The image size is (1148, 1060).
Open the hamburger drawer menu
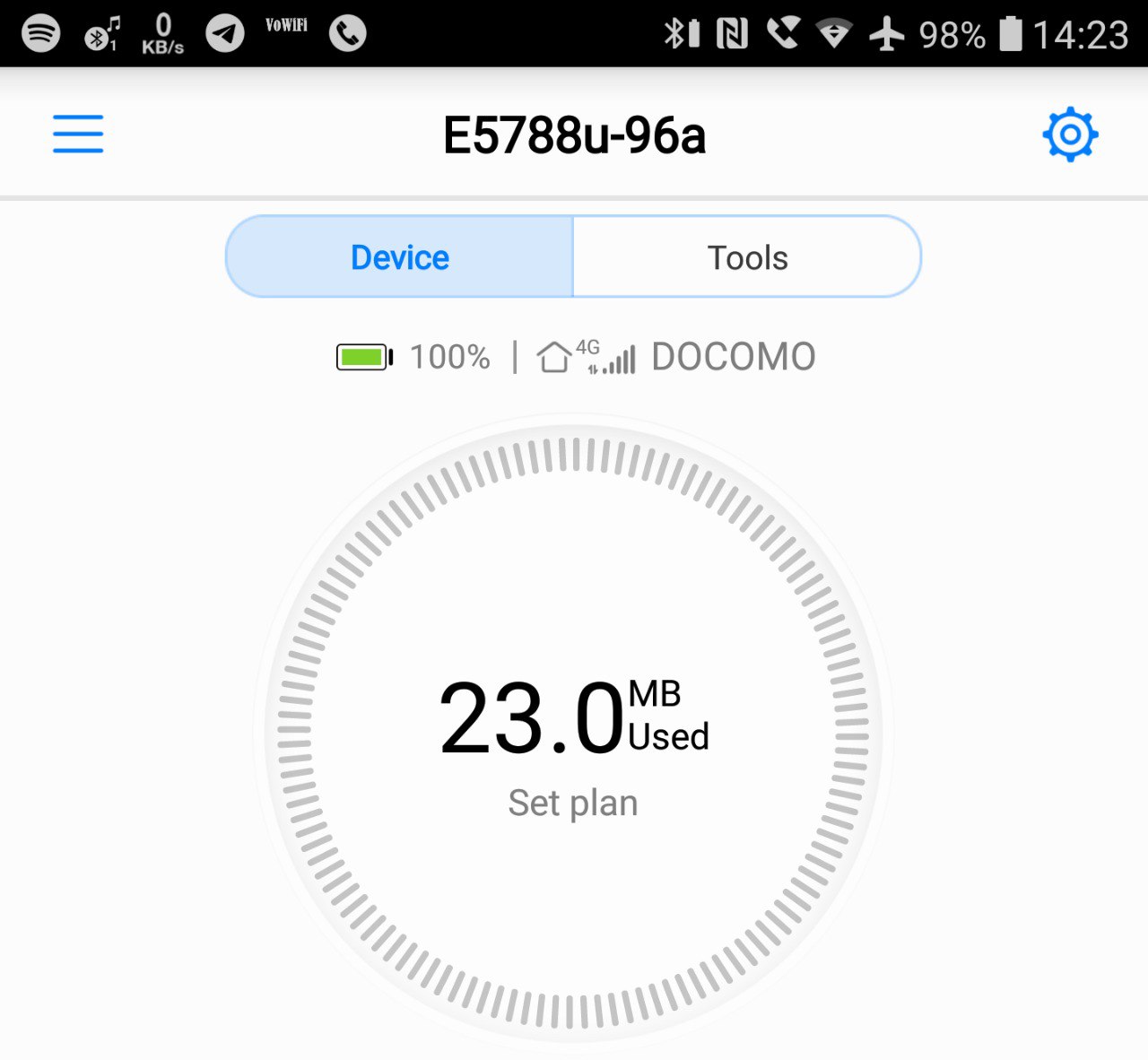pyautogui.click(x=78, y=134)
